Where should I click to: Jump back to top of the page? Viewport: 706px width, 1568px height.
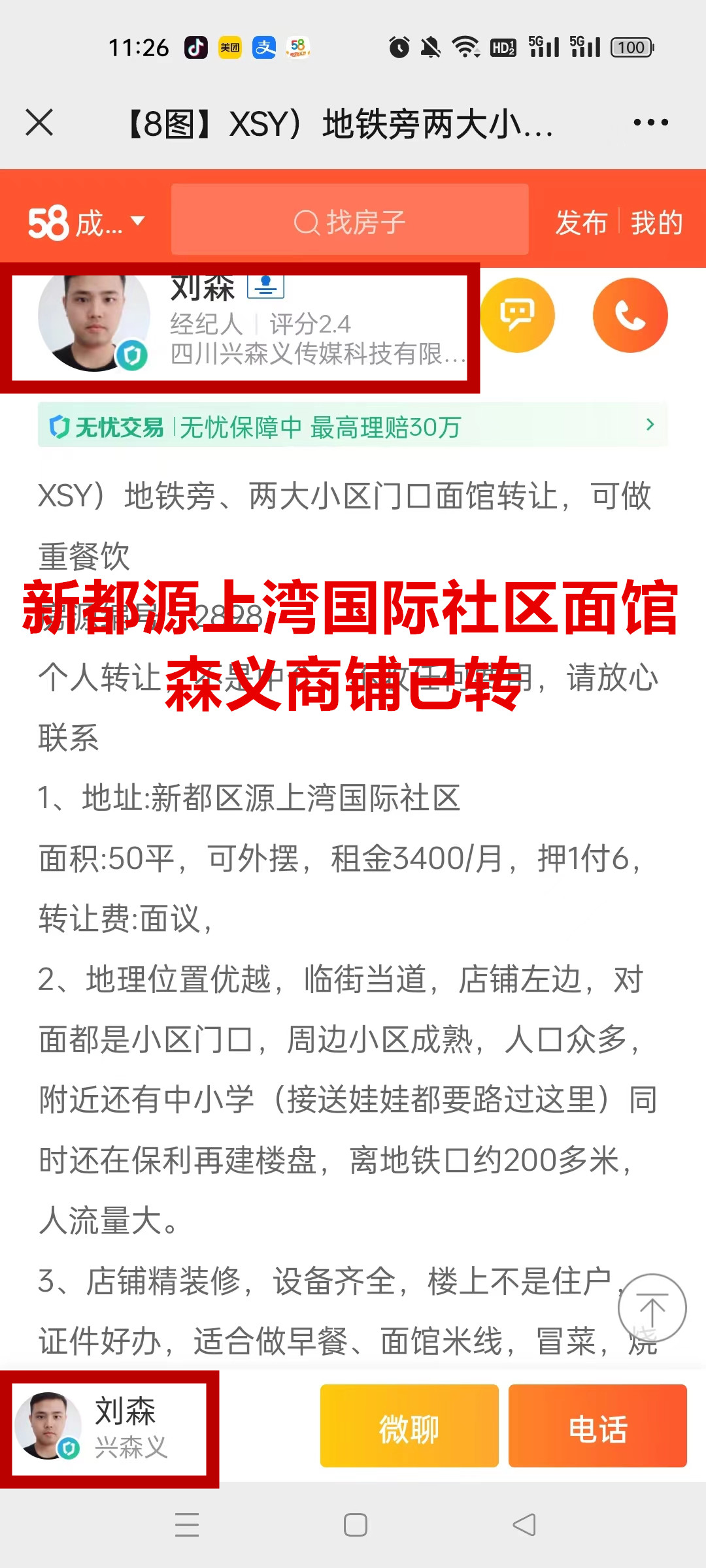click(x=652, y=1307)
